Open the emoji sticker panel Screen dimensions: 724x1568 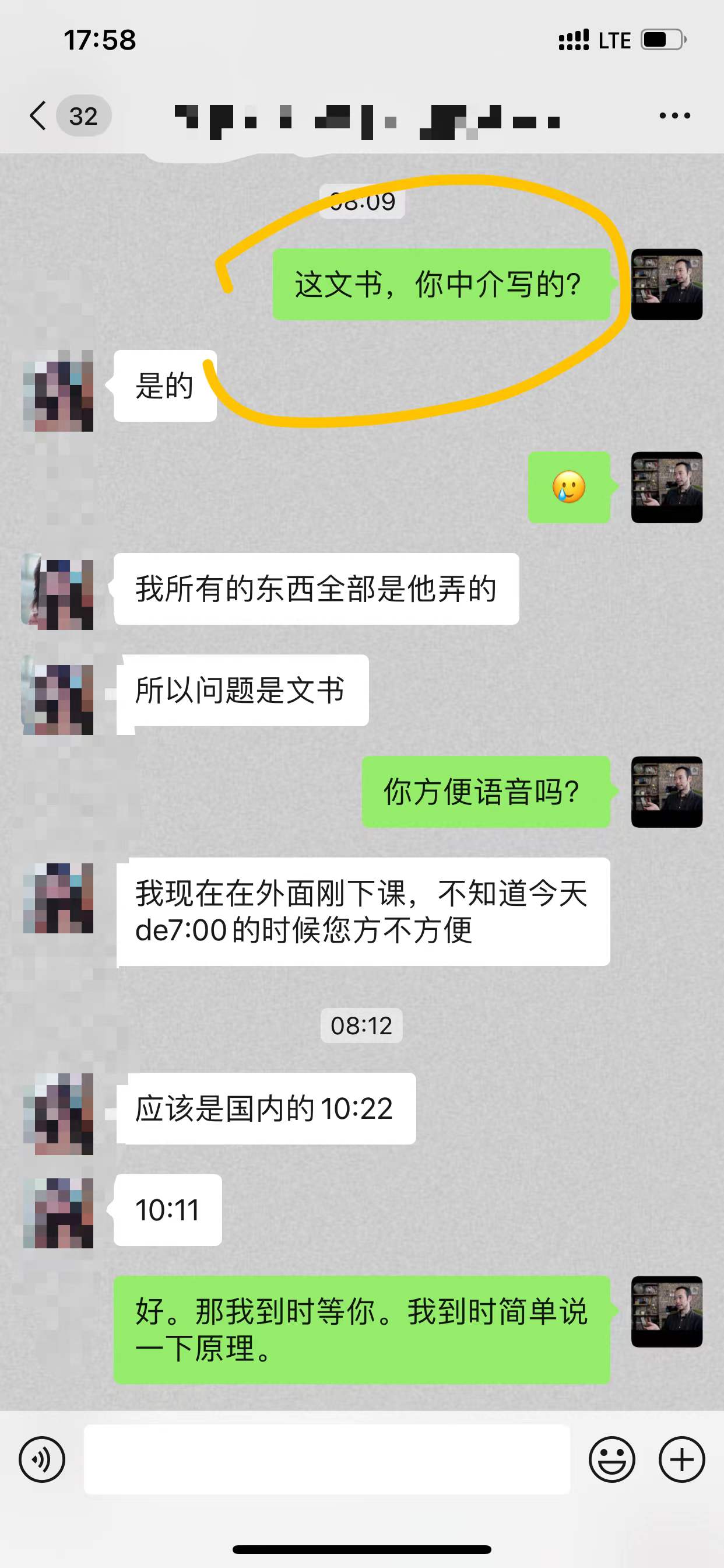click(611, 1459)
